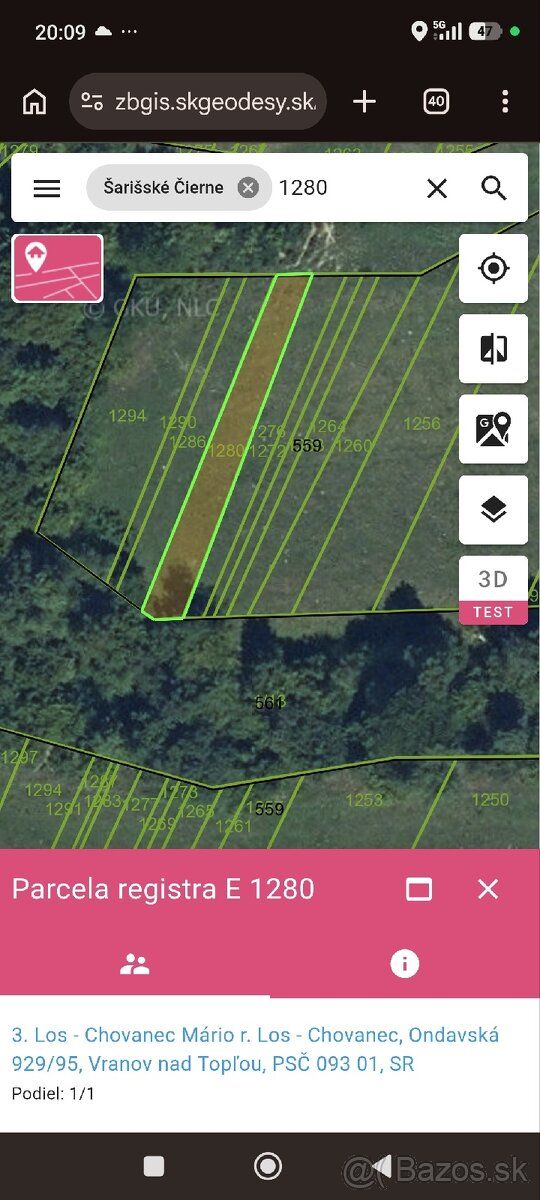The image size is (540, 1200).
Task: Remove the Šarišské Čierne chip
Action: point(248,188)
